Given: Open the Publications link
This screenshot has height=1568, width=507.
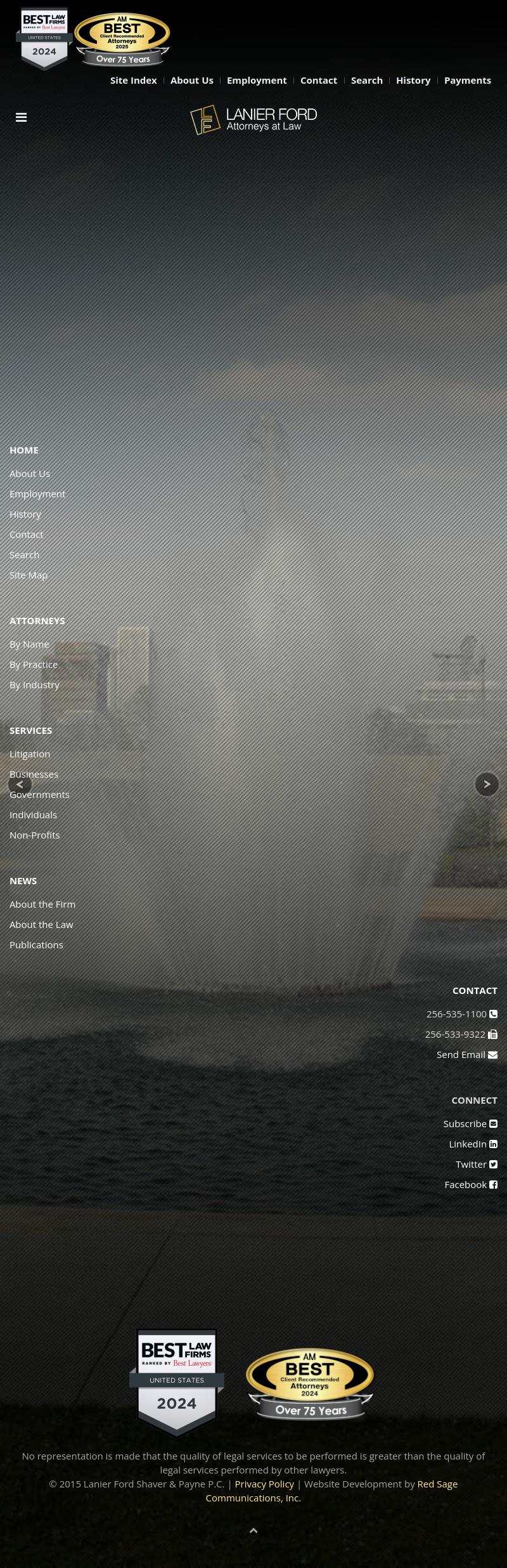Looking at the screenshot, I should [36, 944].
